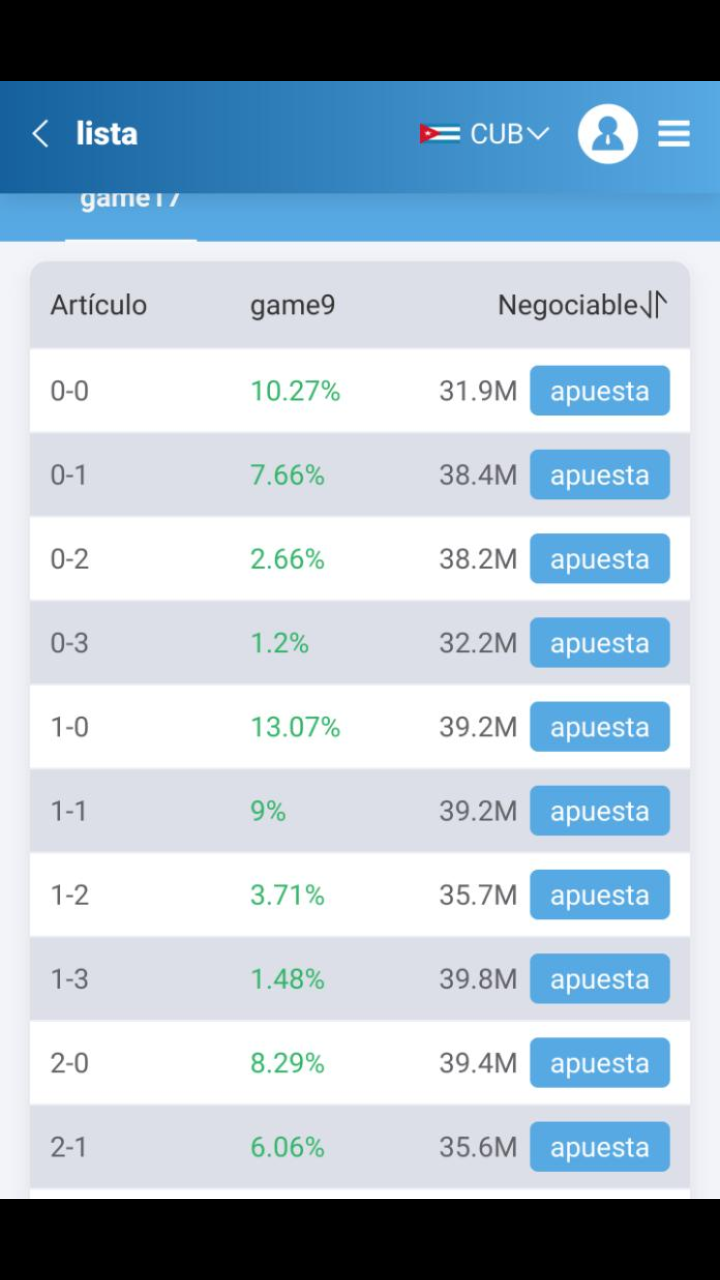Screen dimensions: 720x1280
Task: Tap apuesta in the 2-1 row
Action: (x=600, y=1147)
